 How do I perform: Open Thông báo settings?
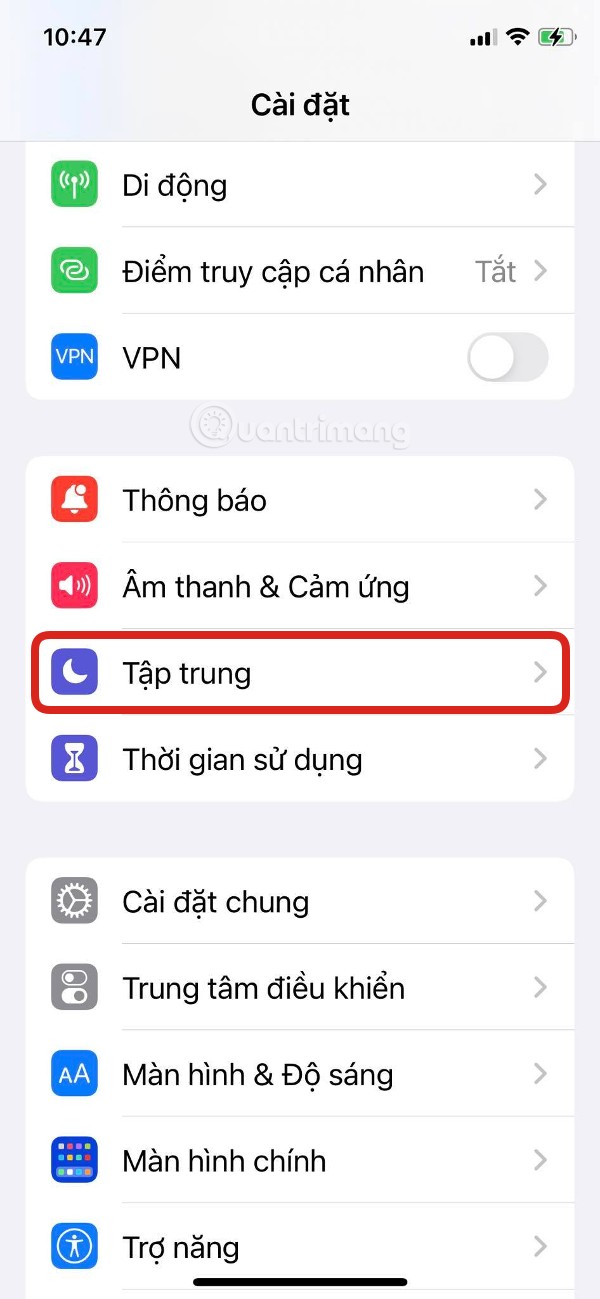click(300, 500)
